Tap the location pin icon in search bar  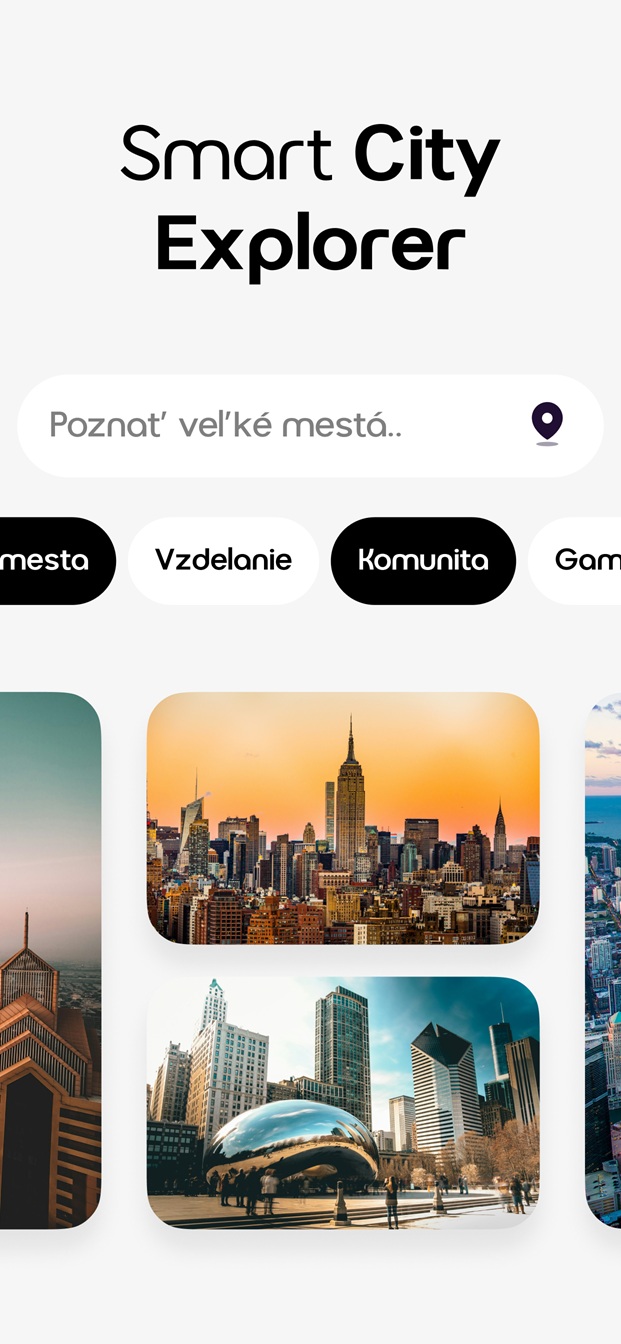(x=547, y=424)
